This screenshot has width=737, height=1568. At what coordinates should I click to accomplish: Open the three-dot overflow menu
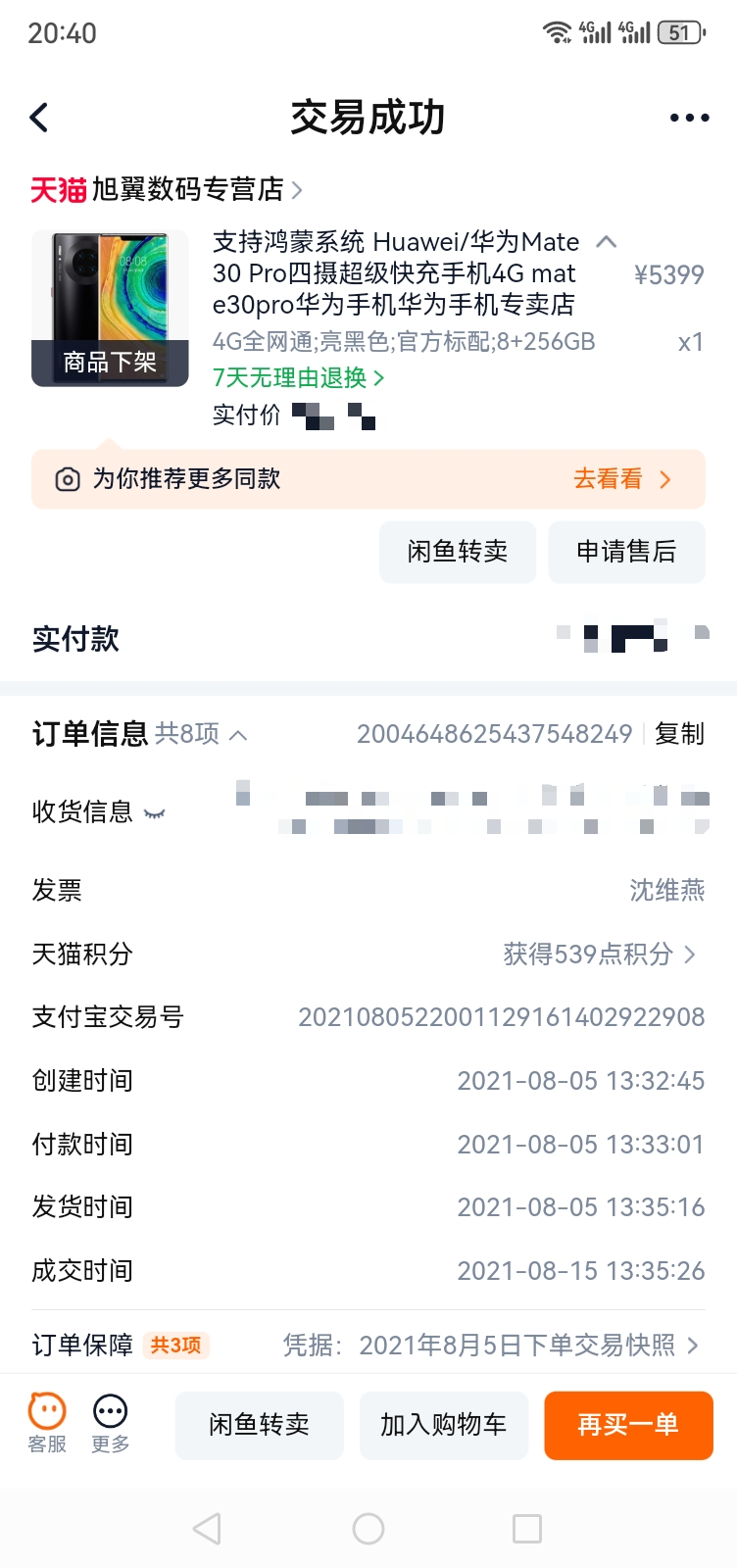pos(689,118)
